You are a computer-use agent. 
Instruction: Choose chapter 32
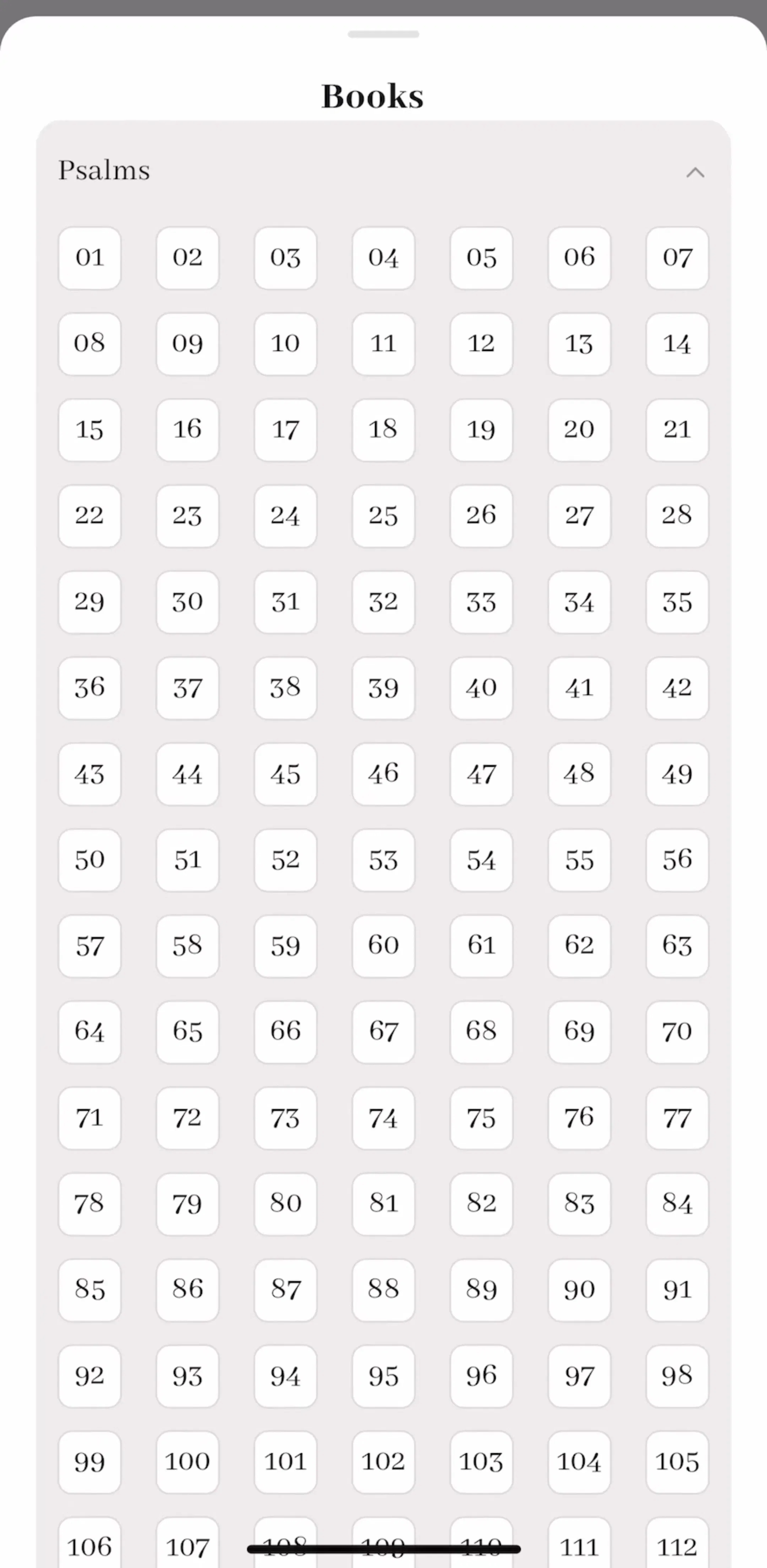point(383,602)
